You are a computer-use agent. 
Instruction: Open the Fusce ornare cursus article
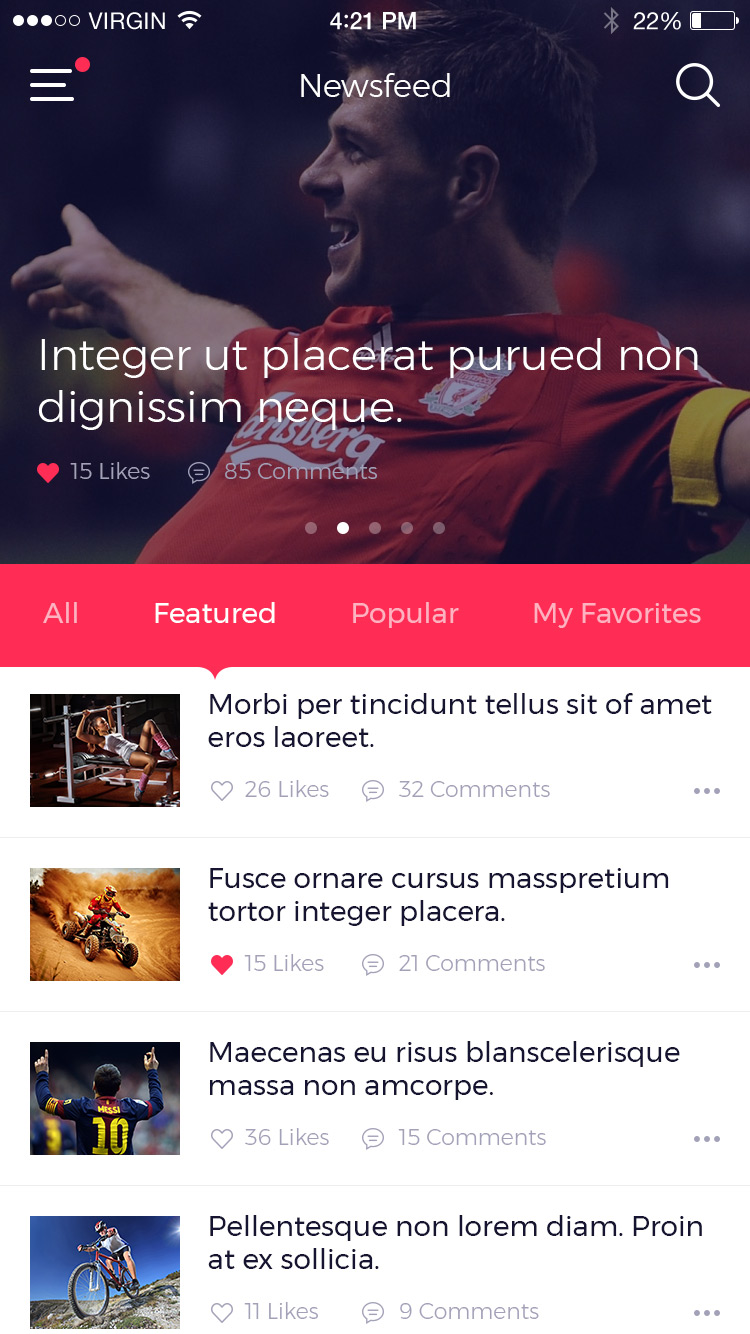[438, 894]
